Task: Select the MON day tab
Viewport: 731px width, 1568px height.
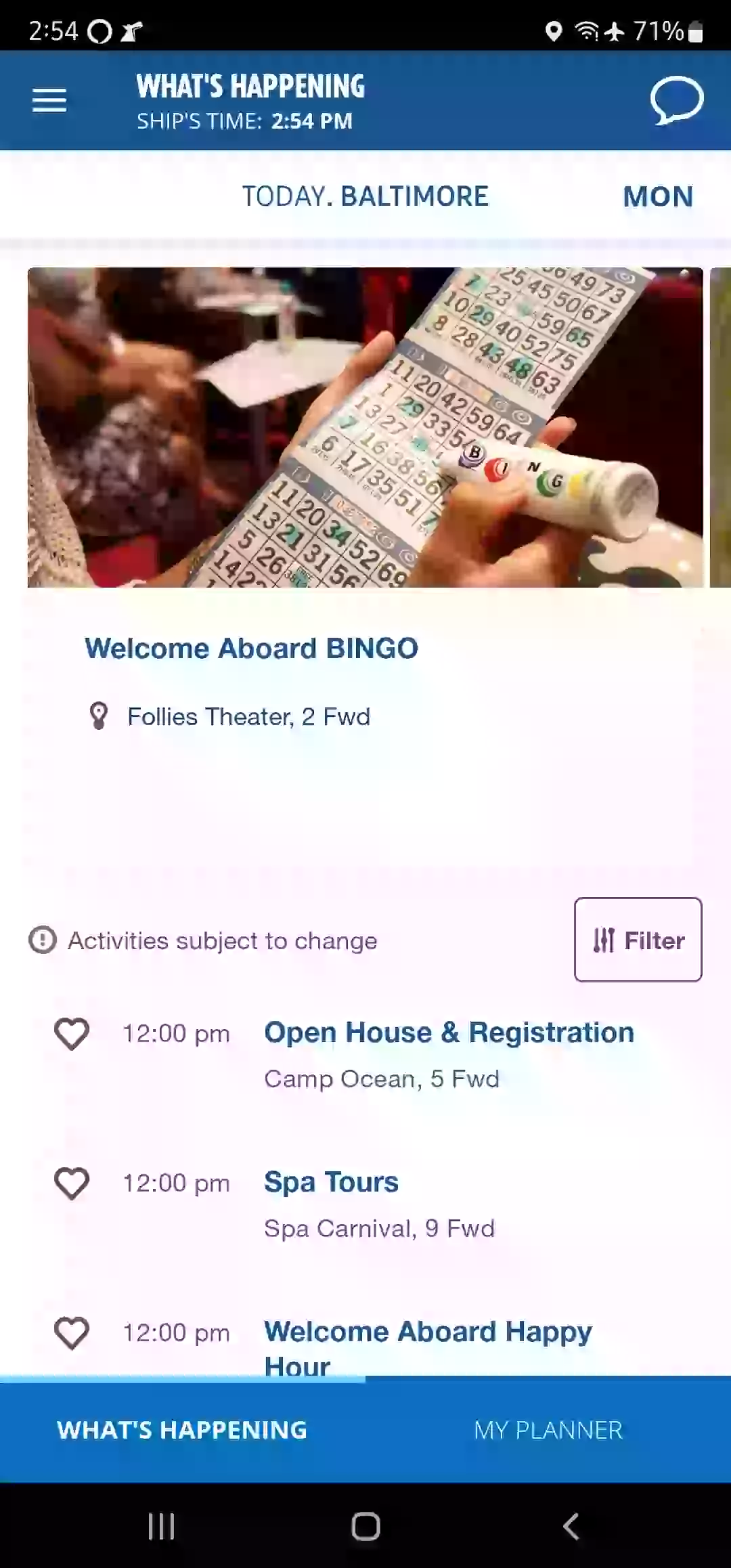Action: tap(658, 197)
